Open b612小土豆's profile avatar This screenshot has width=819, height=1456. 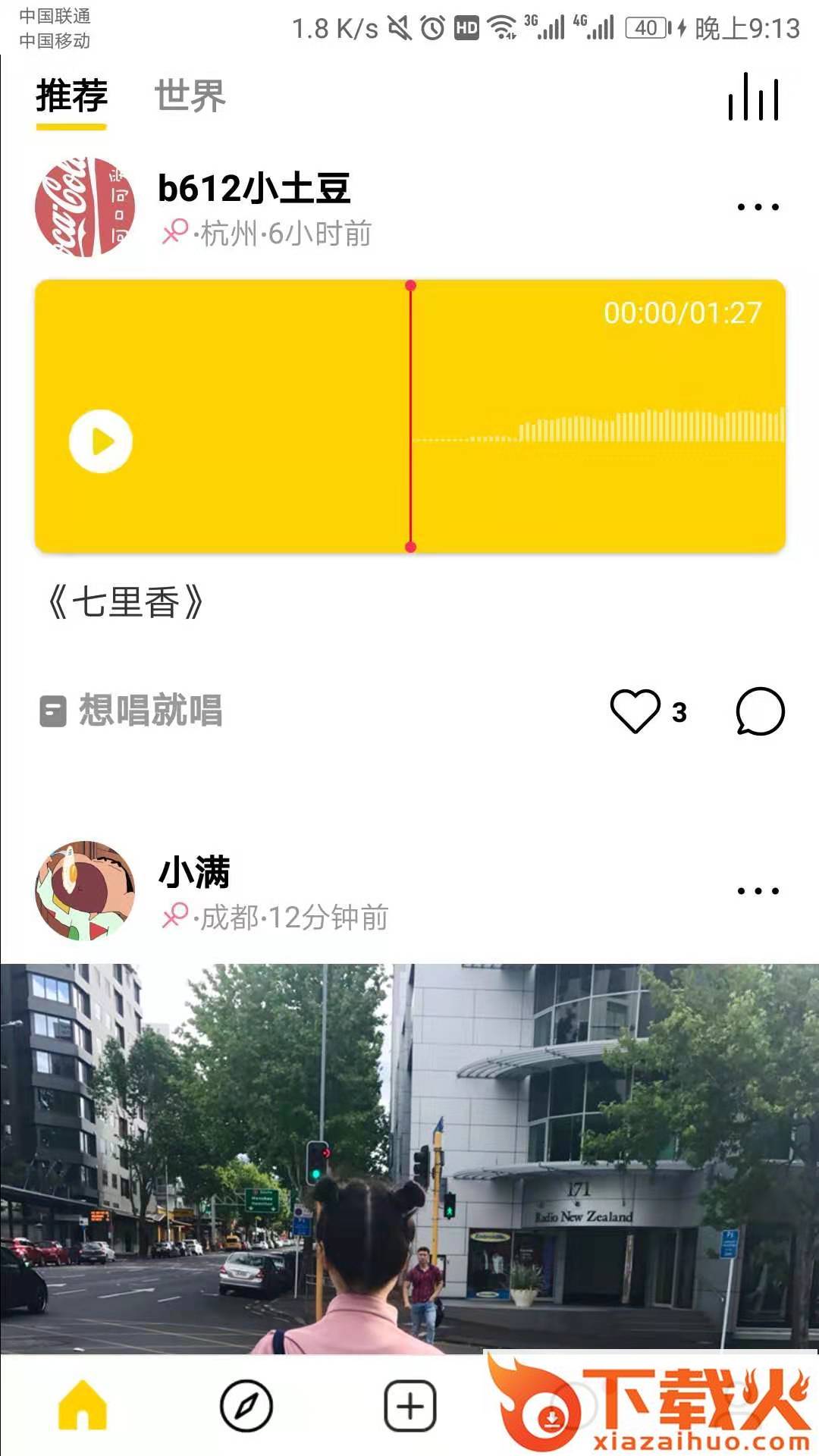tap(85, 206)
